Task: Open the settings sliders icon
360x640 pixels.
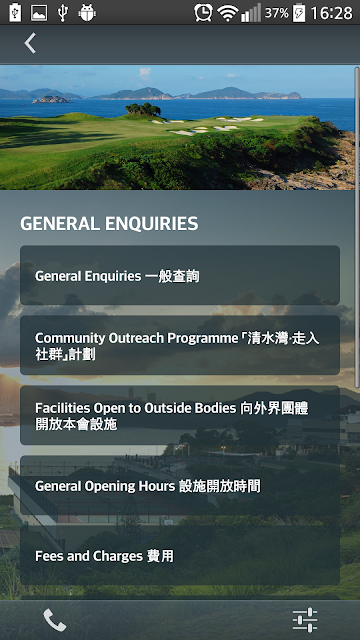Action: pos(305,620)
